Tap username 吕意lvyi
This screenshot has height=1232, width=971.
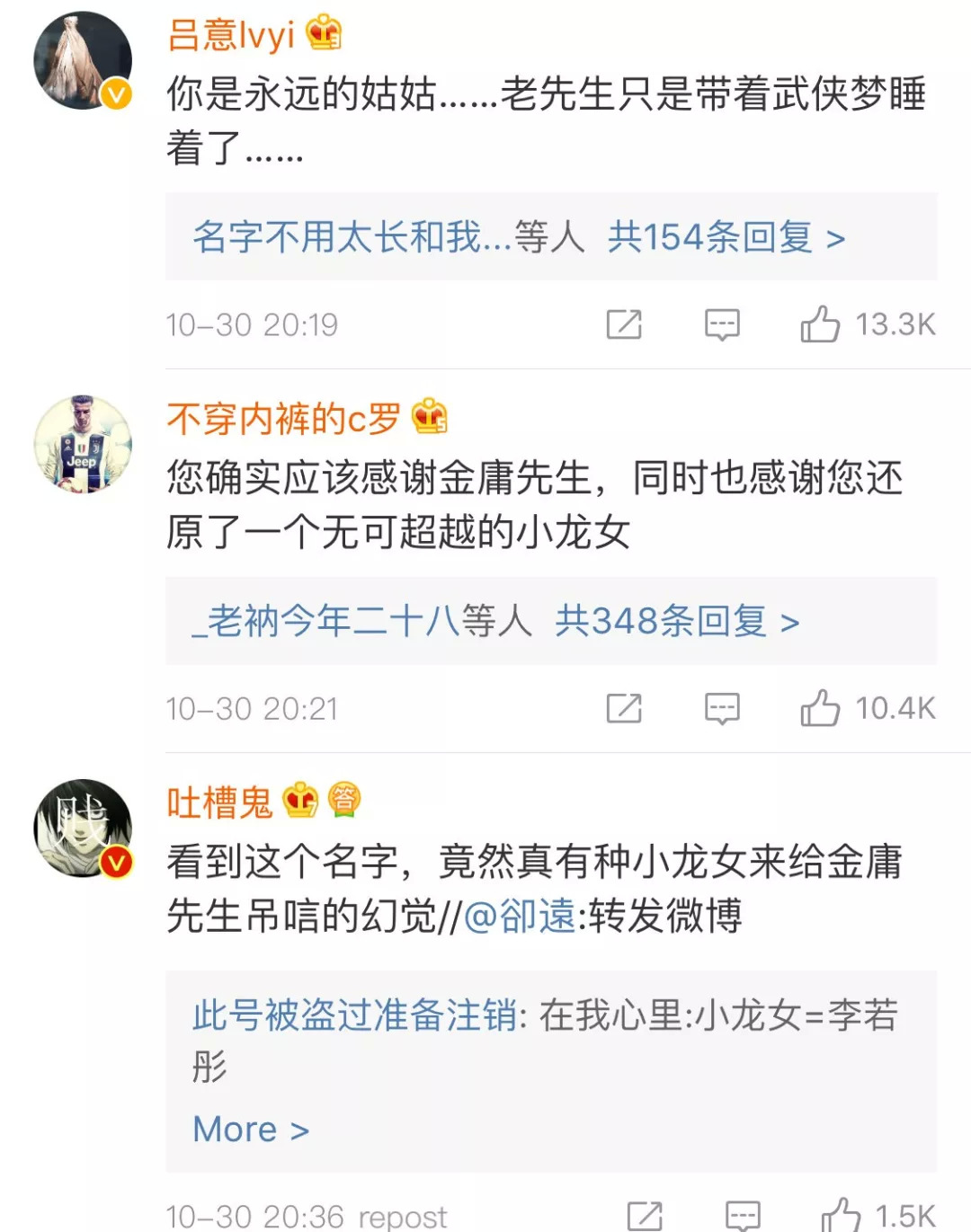[231, 36]
